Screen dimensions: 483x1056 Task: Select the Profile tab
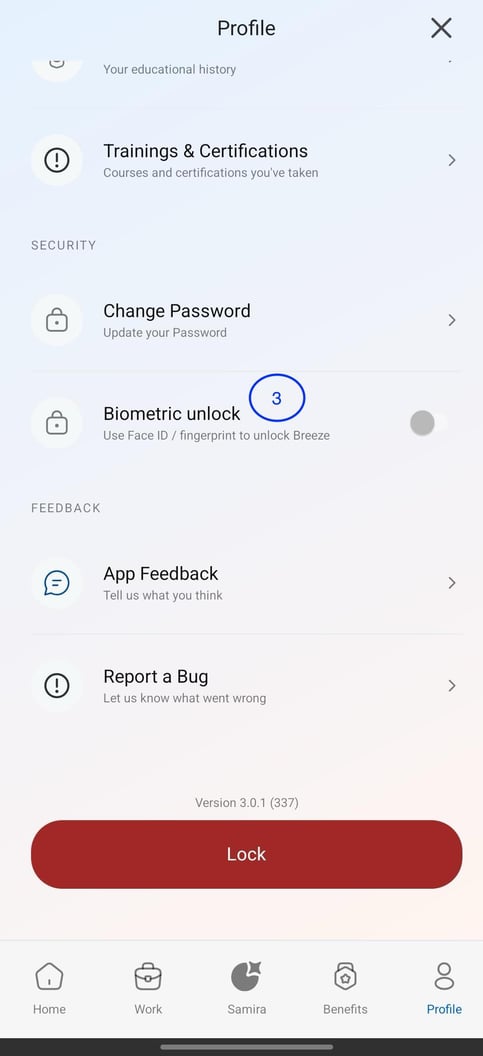click(x=444, y=988)
